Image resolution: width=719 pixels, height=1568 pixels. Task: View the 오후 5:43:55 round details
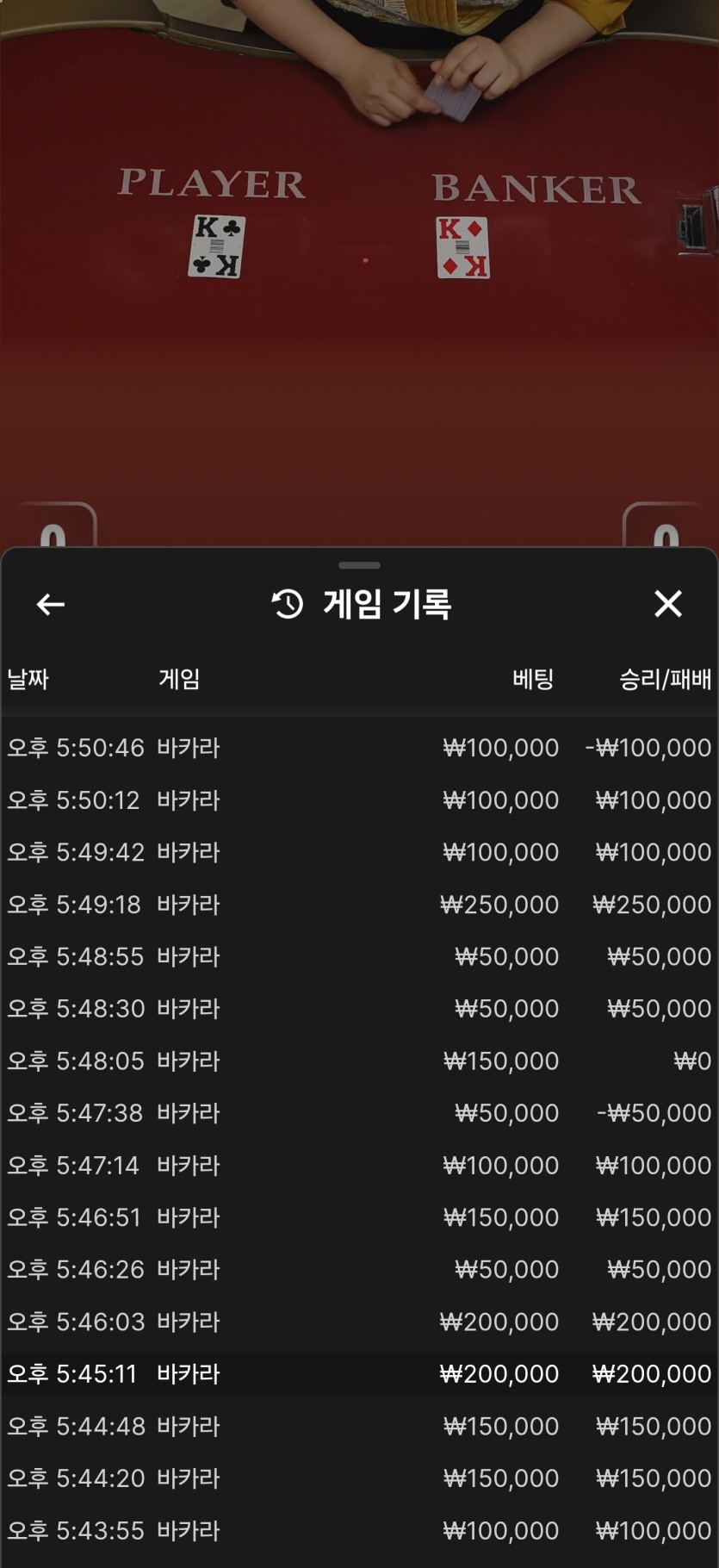[359, 1531]
